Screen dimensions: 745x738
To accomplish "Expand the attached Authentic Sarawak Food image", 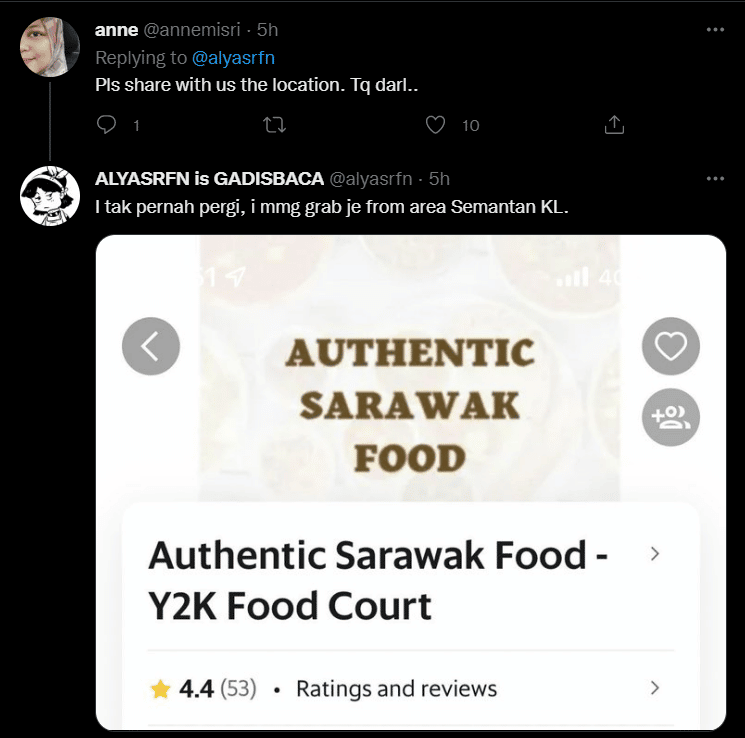I will 410,482.
